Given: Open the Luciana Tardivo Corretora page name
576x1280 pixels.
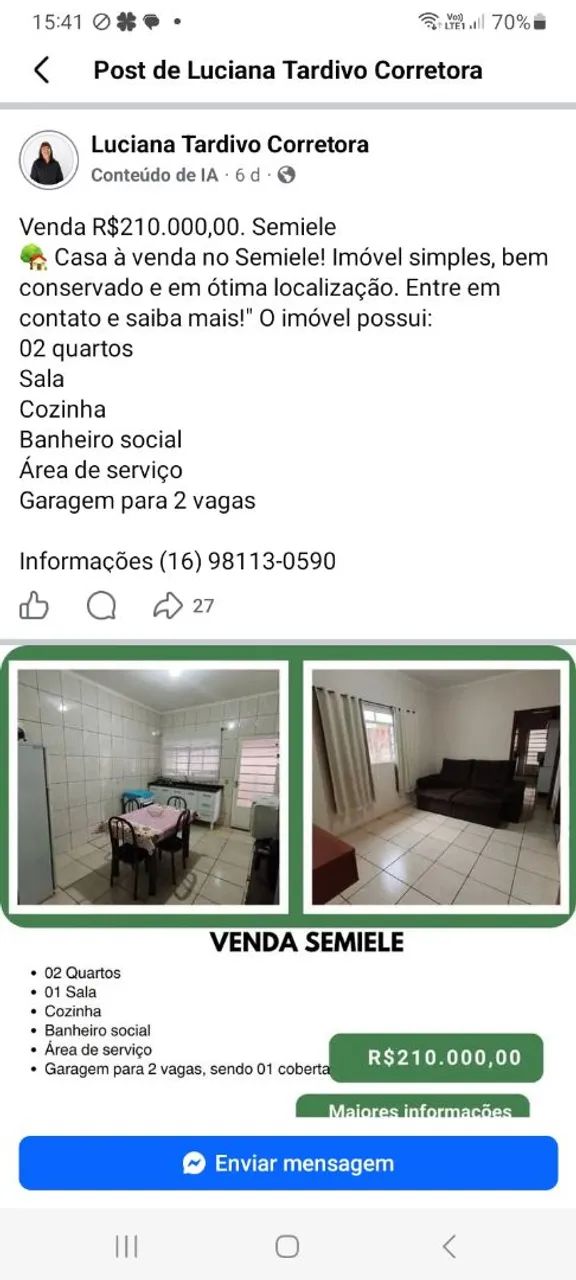Looking at the screenshot, I should 230,144.
